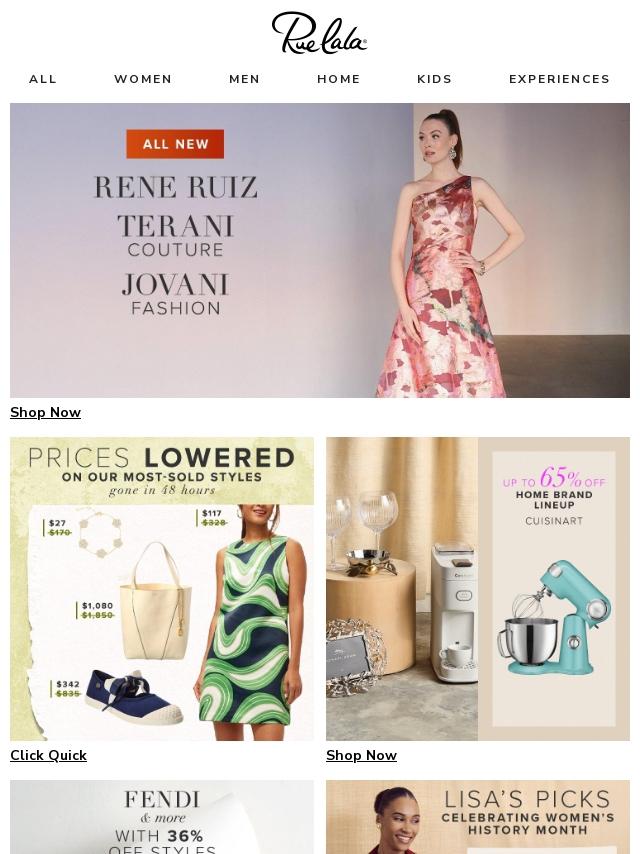The image size is (640, 854).
Task: Open the Rene Ruiz, Terani, Jovani banner
Action: [320, 250]
